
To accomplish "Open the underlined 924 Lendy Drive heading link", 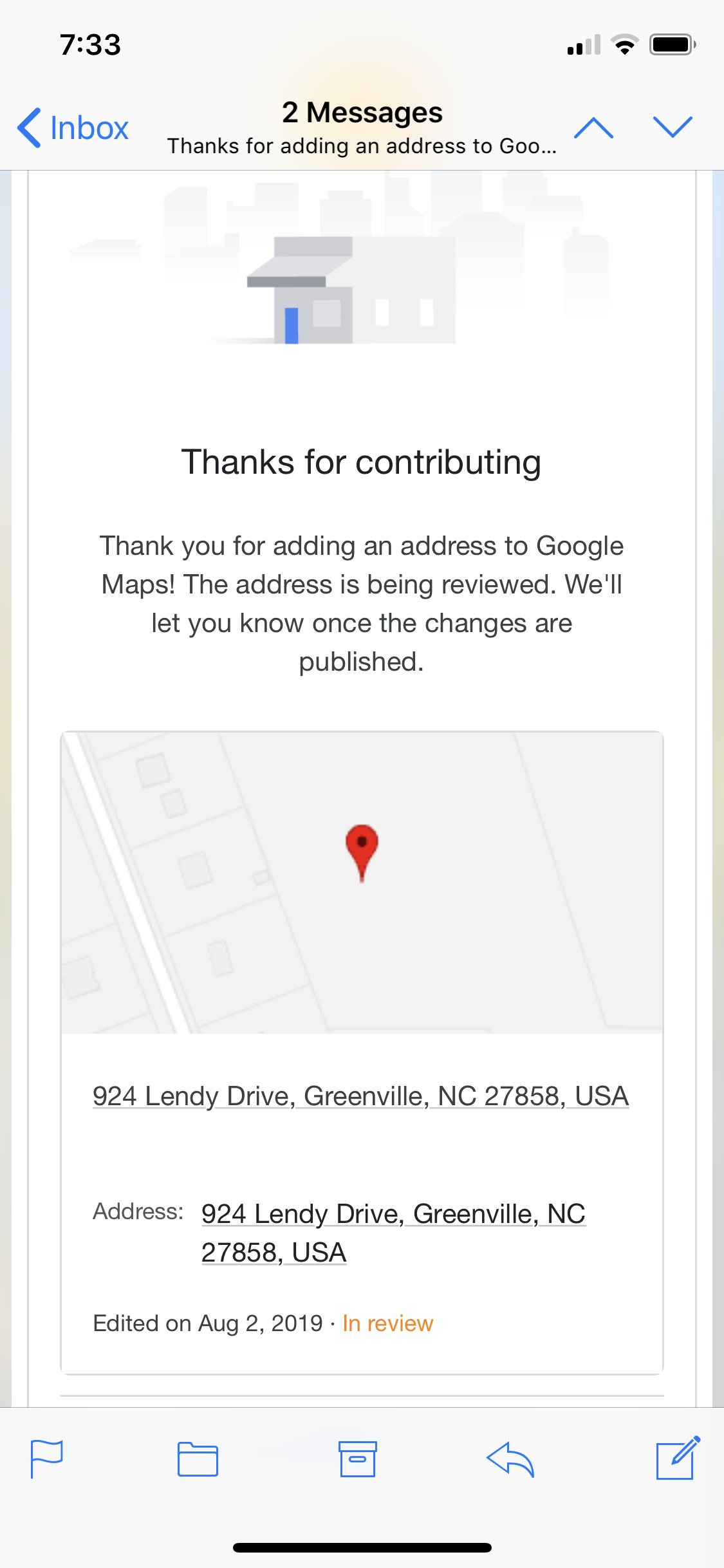I will tap(360, 1096).
